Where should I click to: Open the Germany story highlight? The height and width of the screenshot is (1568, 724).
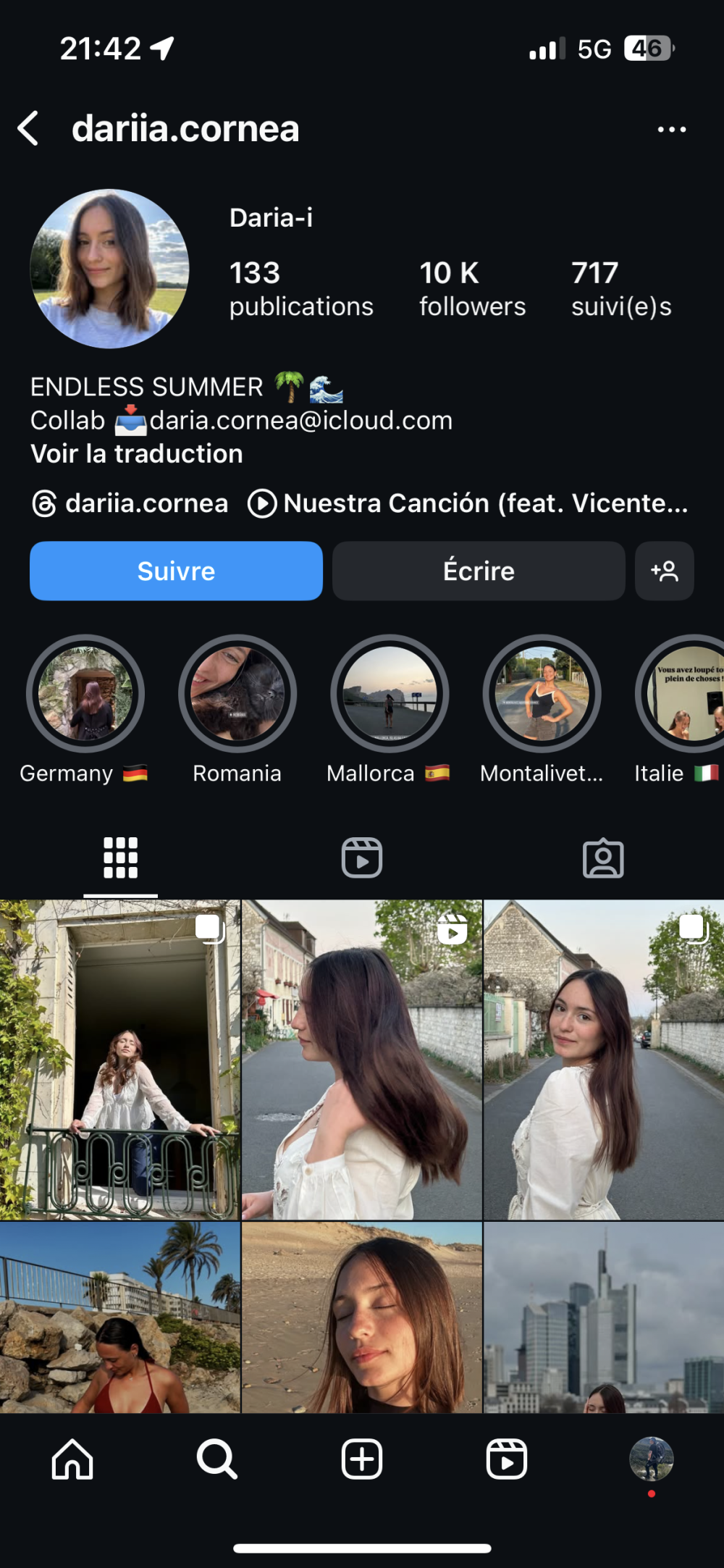pyautogui.click(x=85, y=694)
